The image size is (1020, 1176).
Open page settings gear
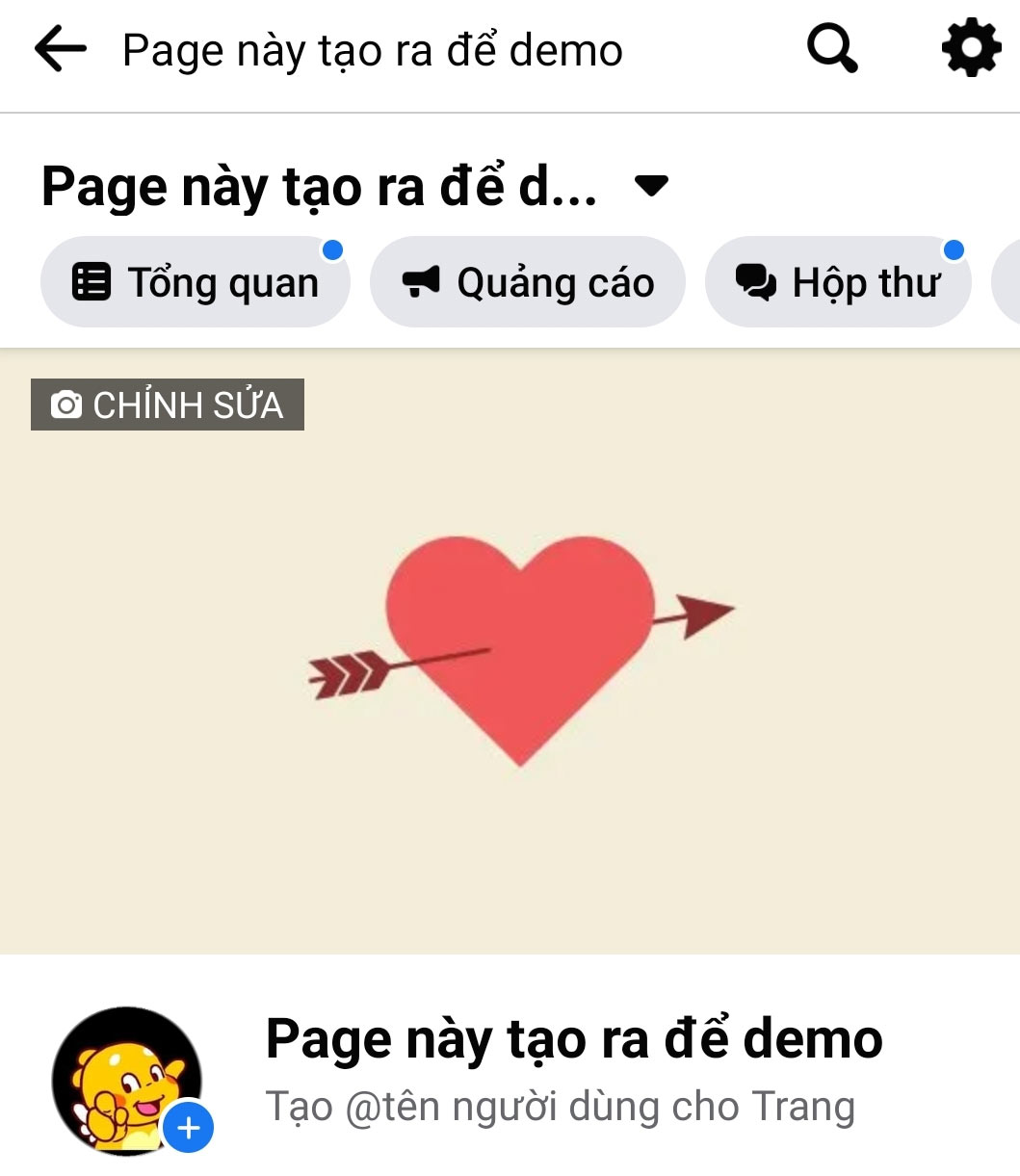pyautogui.click(x=970, y=48)
